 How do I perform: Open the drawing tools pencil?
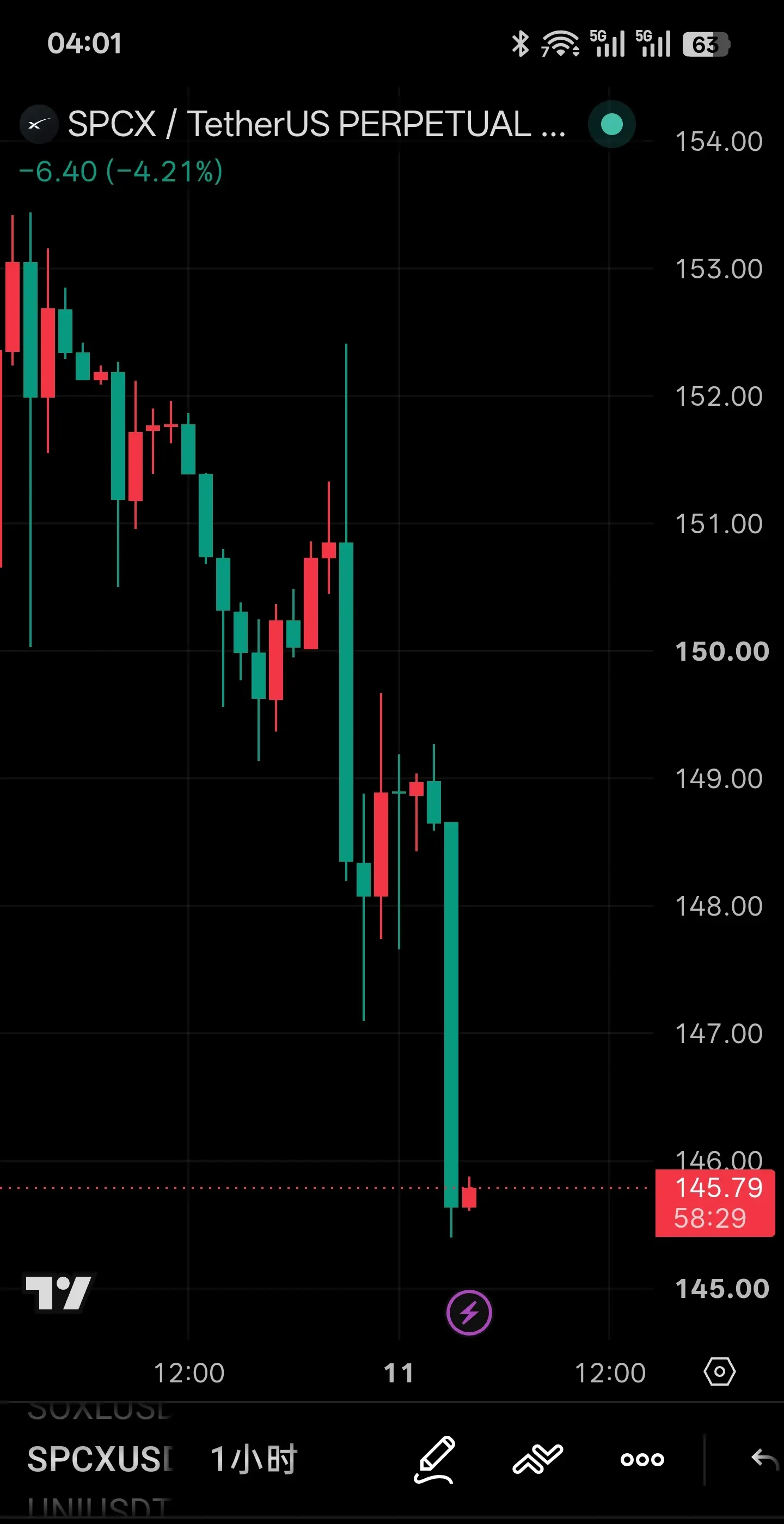(435, 1459)
